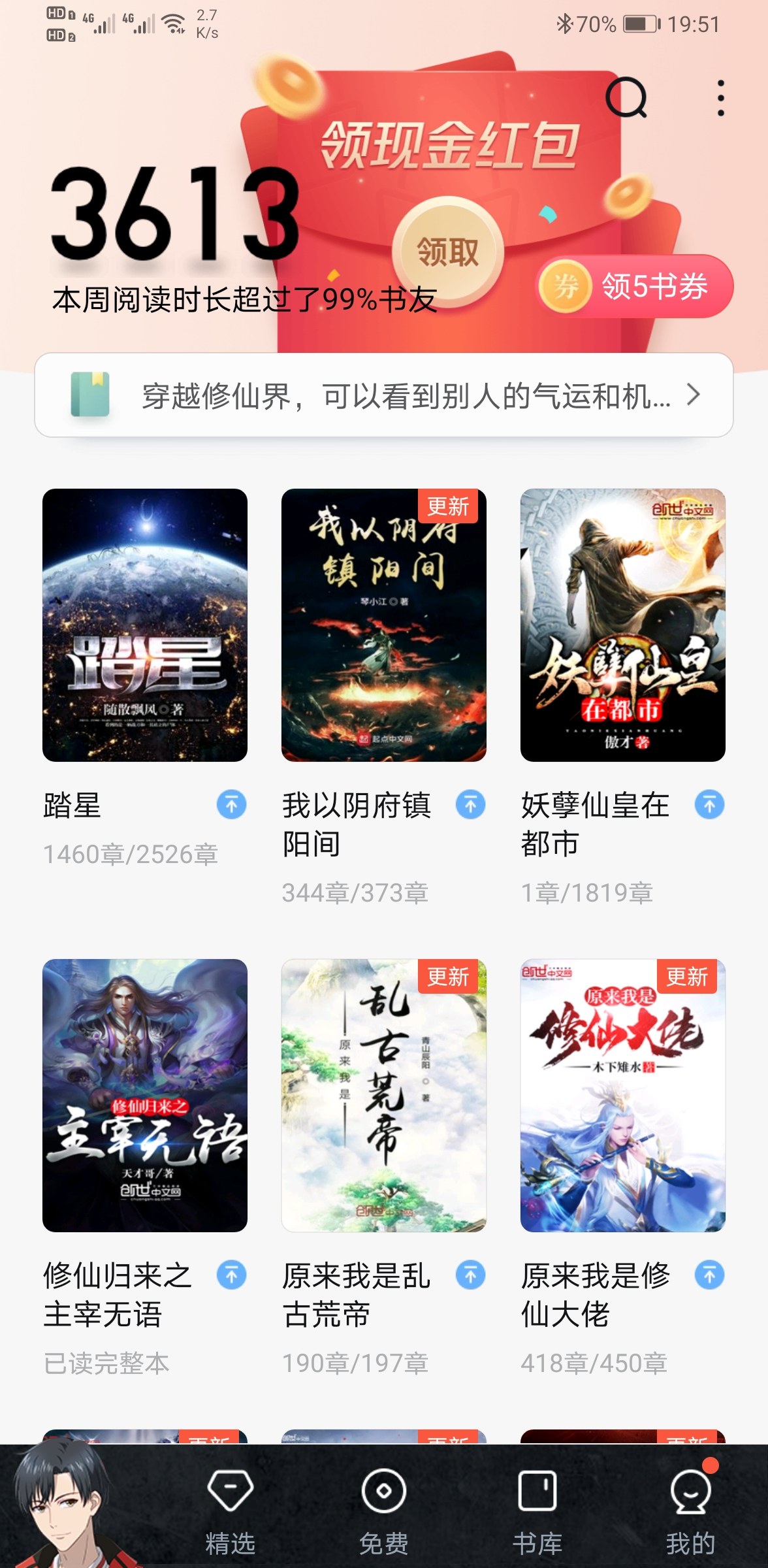Image resolution: width=768 pixels, height=1568 pixels.
Task: Open the three-dot overflow menu
Action: point(720,98)
